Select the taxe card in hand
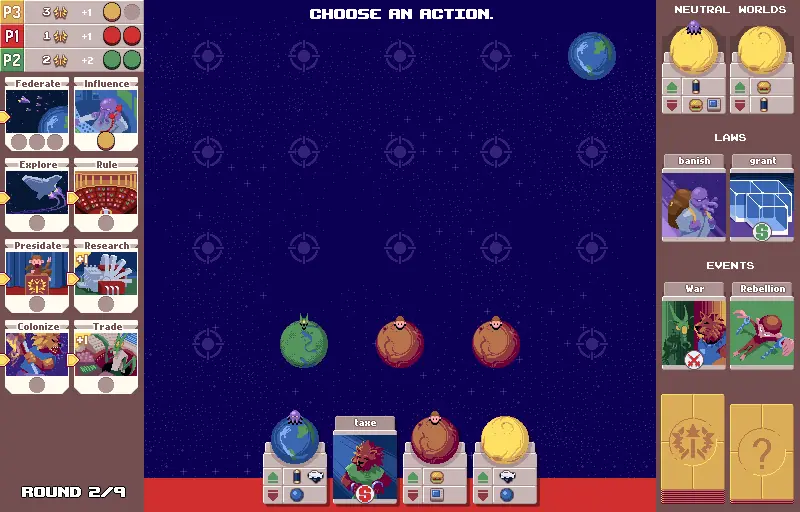Screen dimensions: 800x512 [365, 460]
